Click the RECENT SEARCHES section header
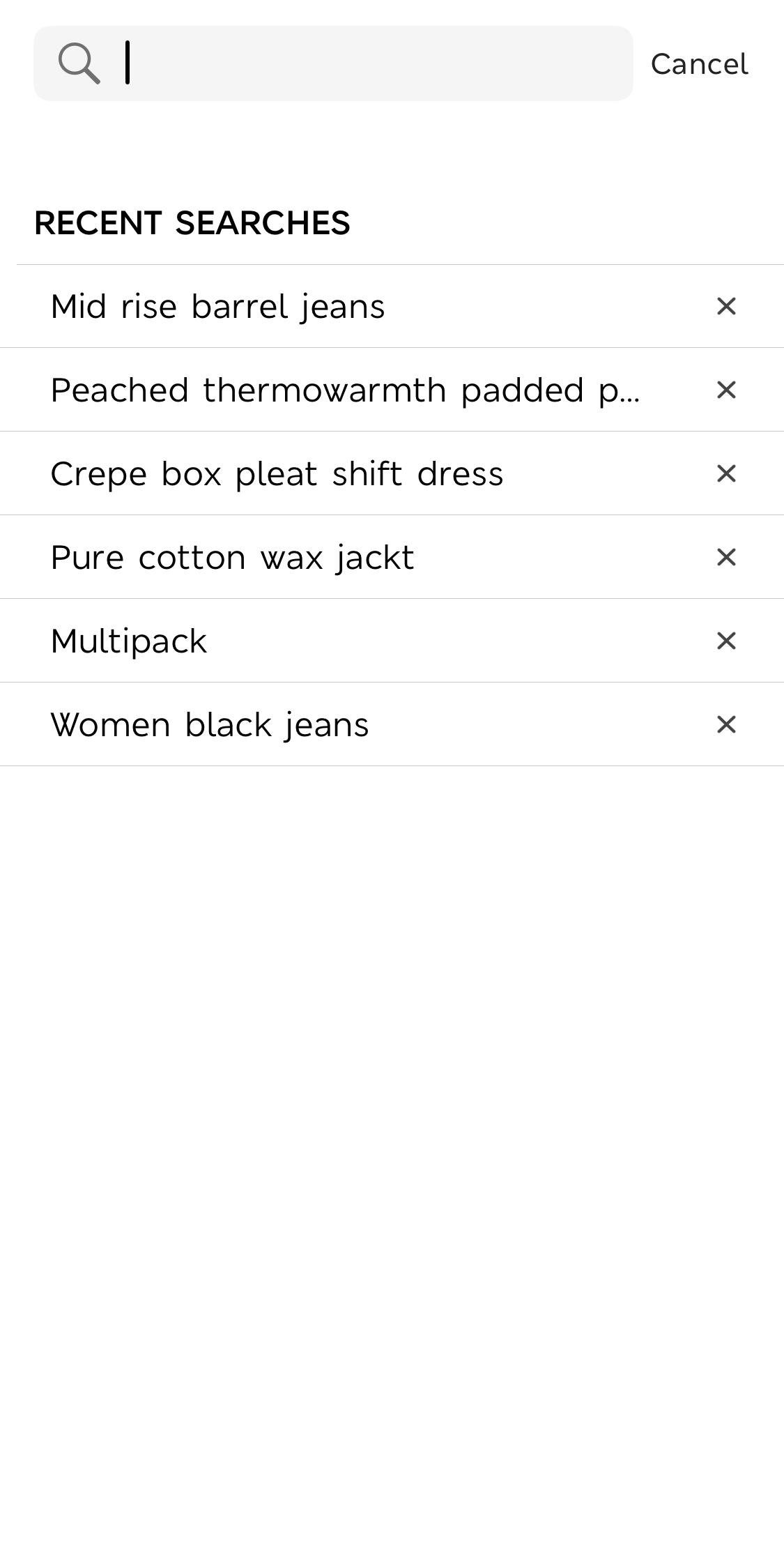Viewport: 784px width, 1563px height. [192, 222]
